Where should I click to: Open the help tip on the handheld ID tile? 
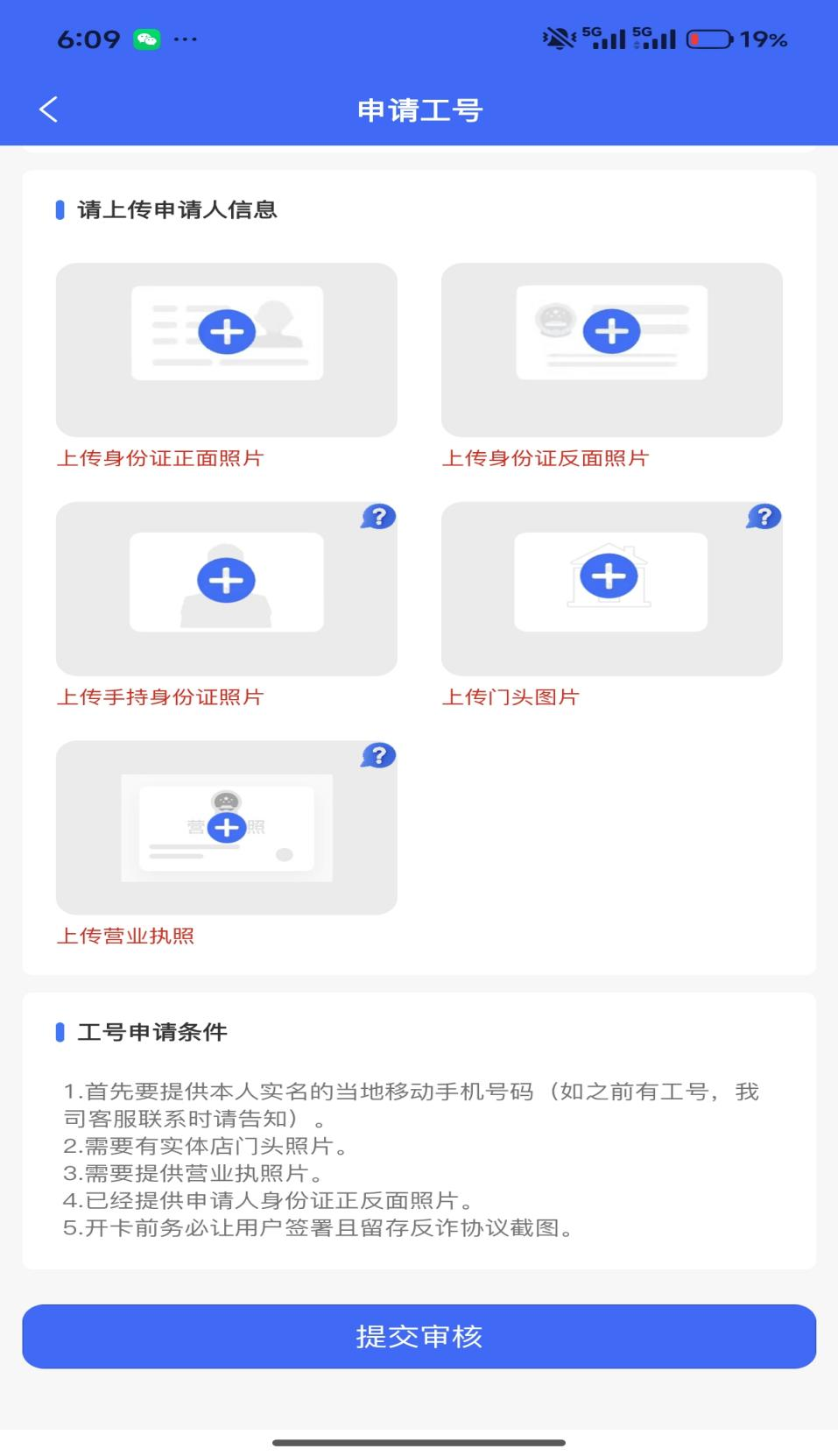point(377,518)
